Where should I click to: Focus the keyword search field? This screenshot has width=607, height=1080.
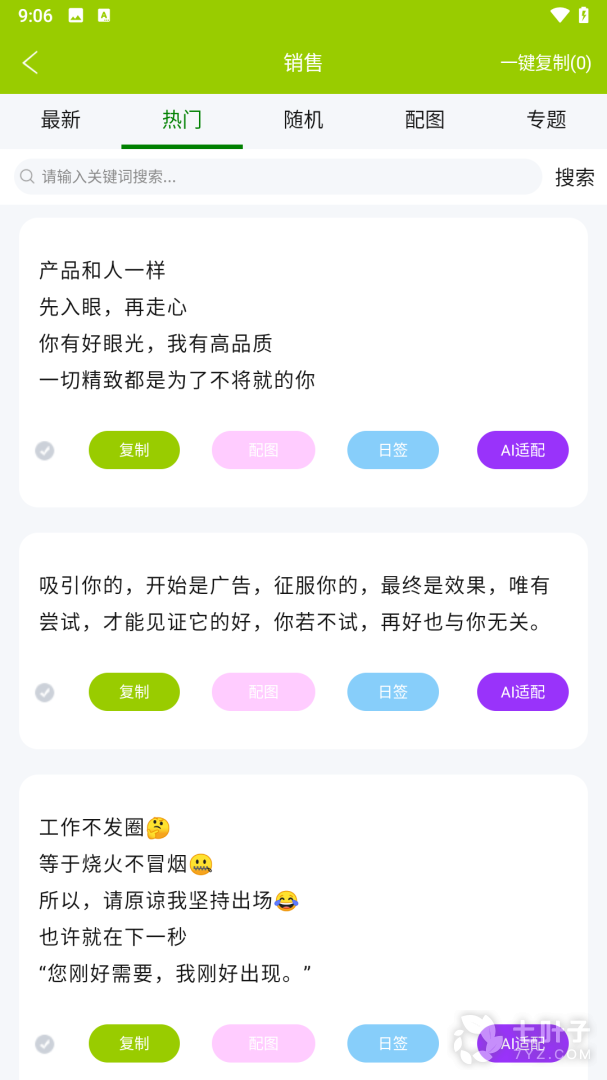click(278, 177)
